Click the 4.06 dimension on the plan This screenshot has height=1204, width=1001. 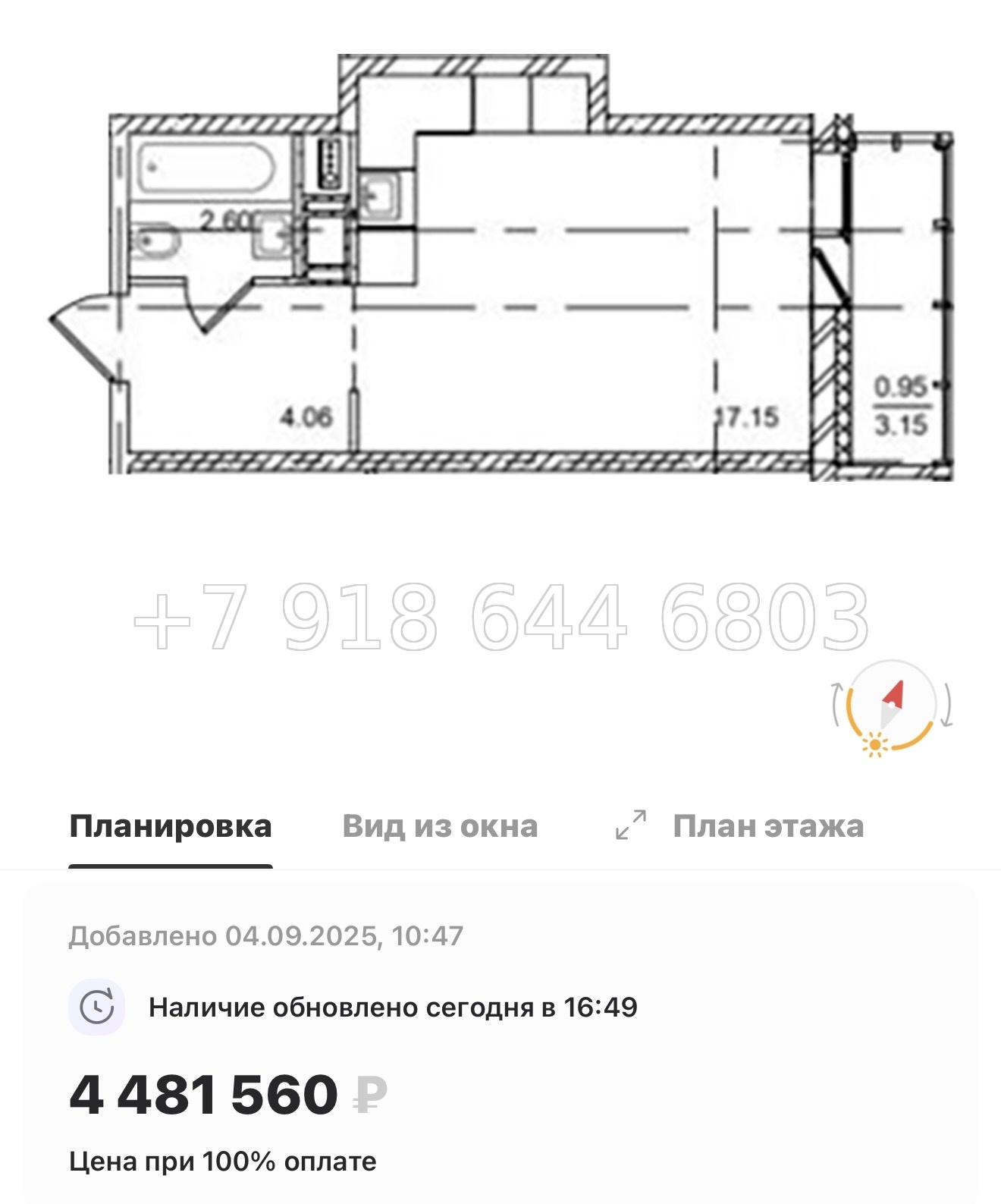pos(303,416)
